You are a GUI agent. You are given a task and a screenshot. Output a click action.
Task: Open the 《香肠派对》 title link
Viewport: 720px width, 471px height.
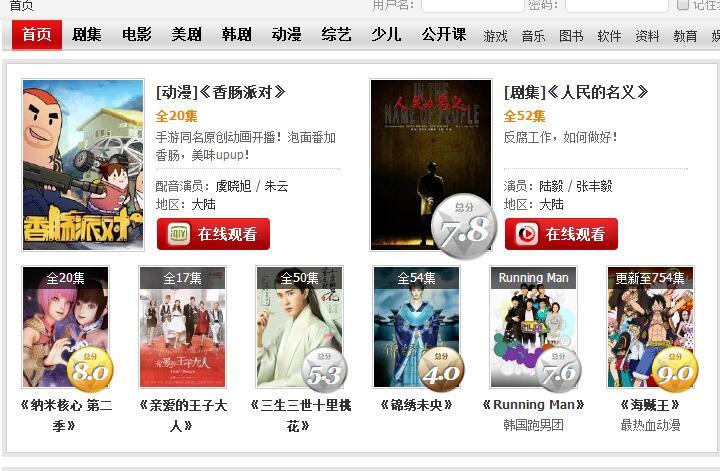pos(221,92)
